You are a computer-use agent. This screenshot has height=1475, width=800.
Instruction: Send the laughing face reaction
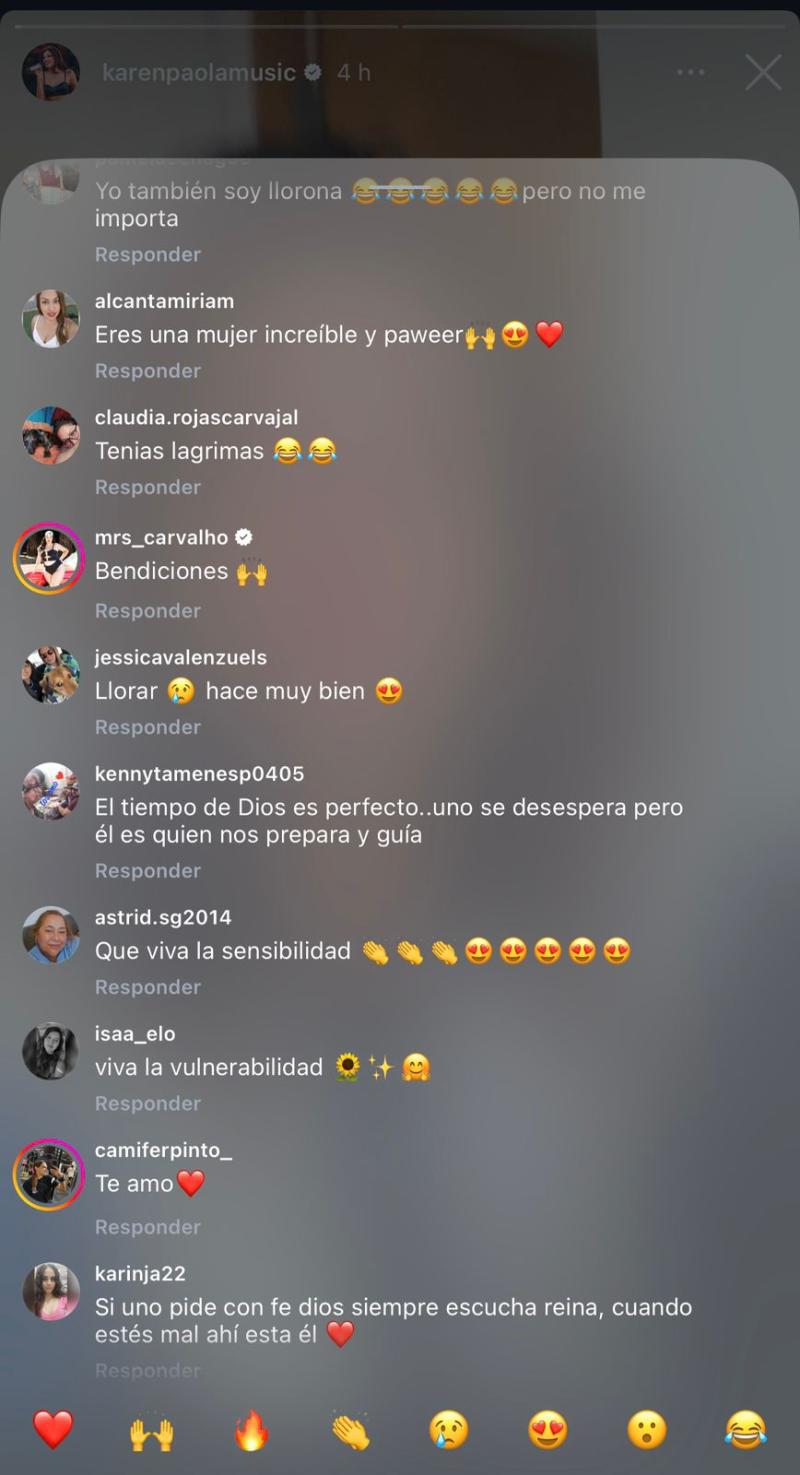click(x=746, y=1432)
